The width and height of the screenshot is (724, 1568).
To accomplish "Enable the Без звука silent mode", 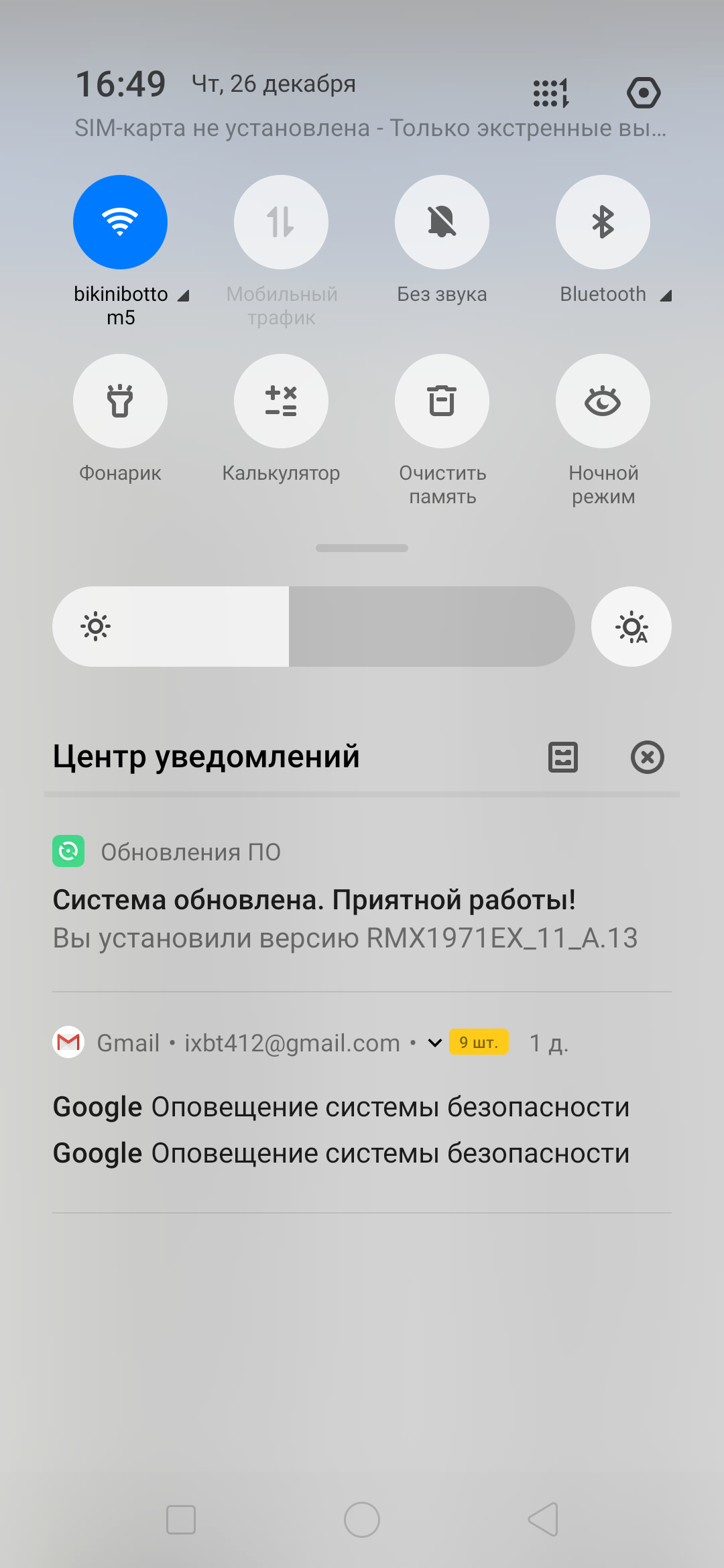I will coord(442,222).
